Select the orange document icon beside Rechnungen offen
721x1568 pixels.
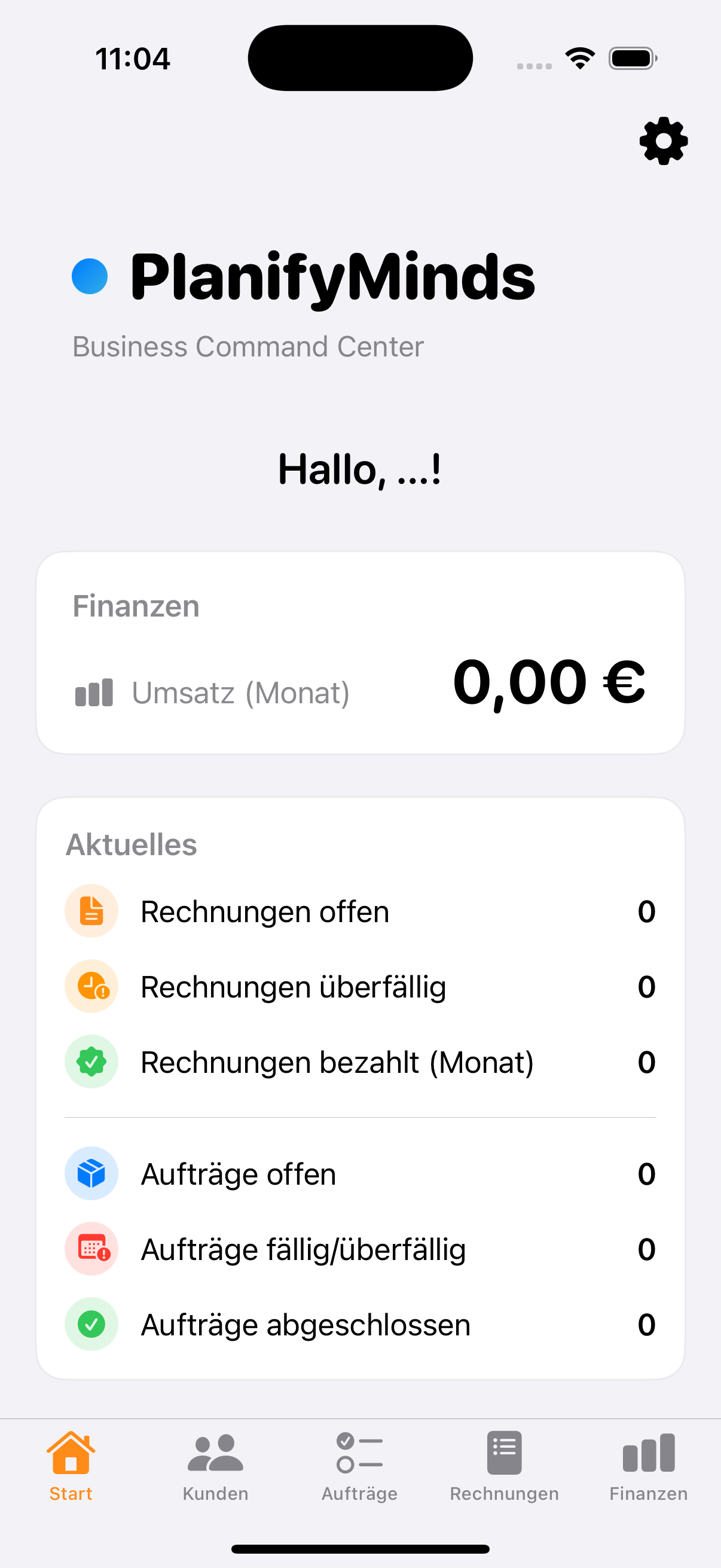pyautogui.click(x=91, y=911)
